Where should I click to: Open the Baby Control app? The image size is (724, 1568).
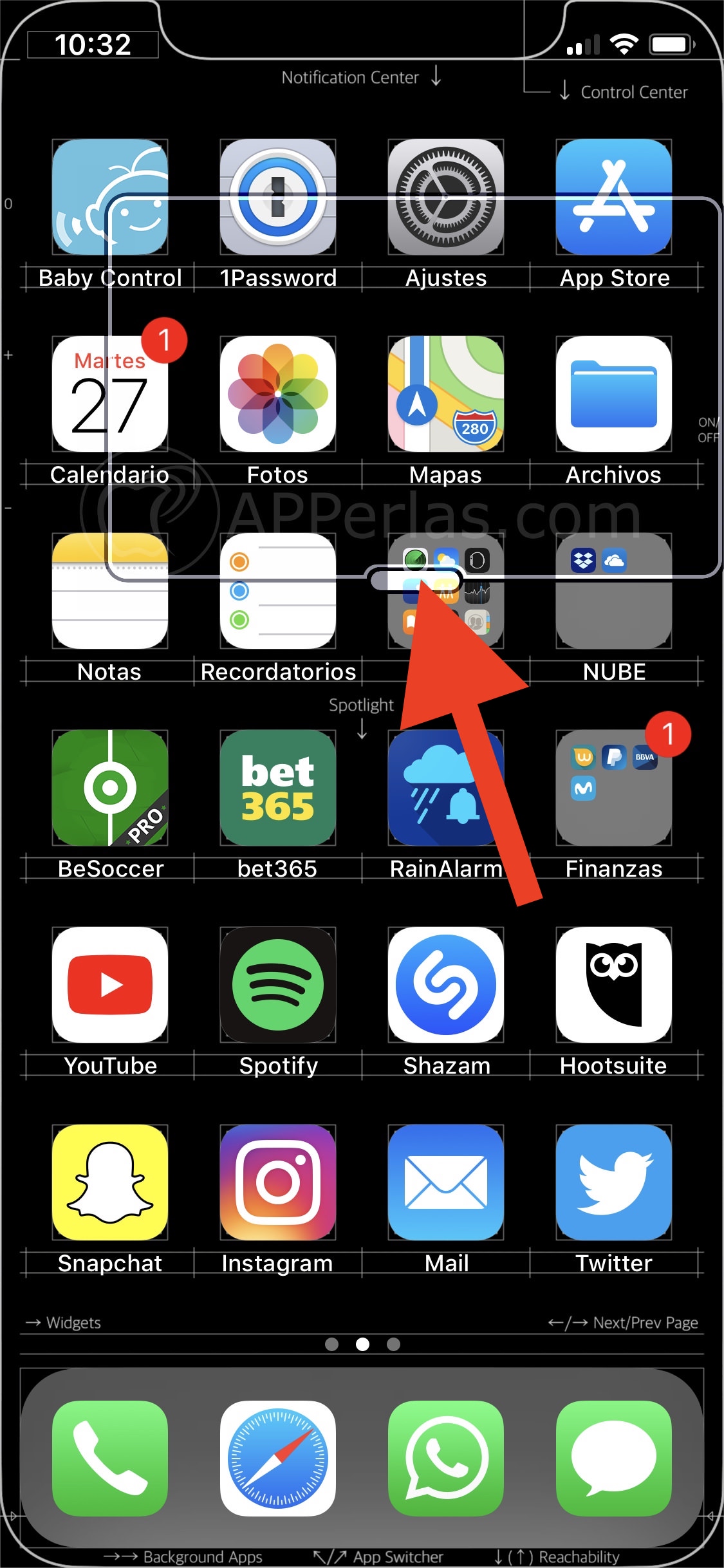(110, 197)
